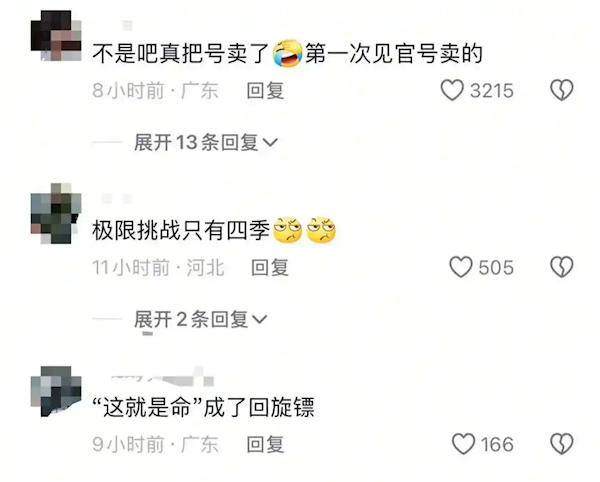600x482 pixels.
Task: Dislike the 极限挑战只有四季 comment
Action: coord(562,267)
